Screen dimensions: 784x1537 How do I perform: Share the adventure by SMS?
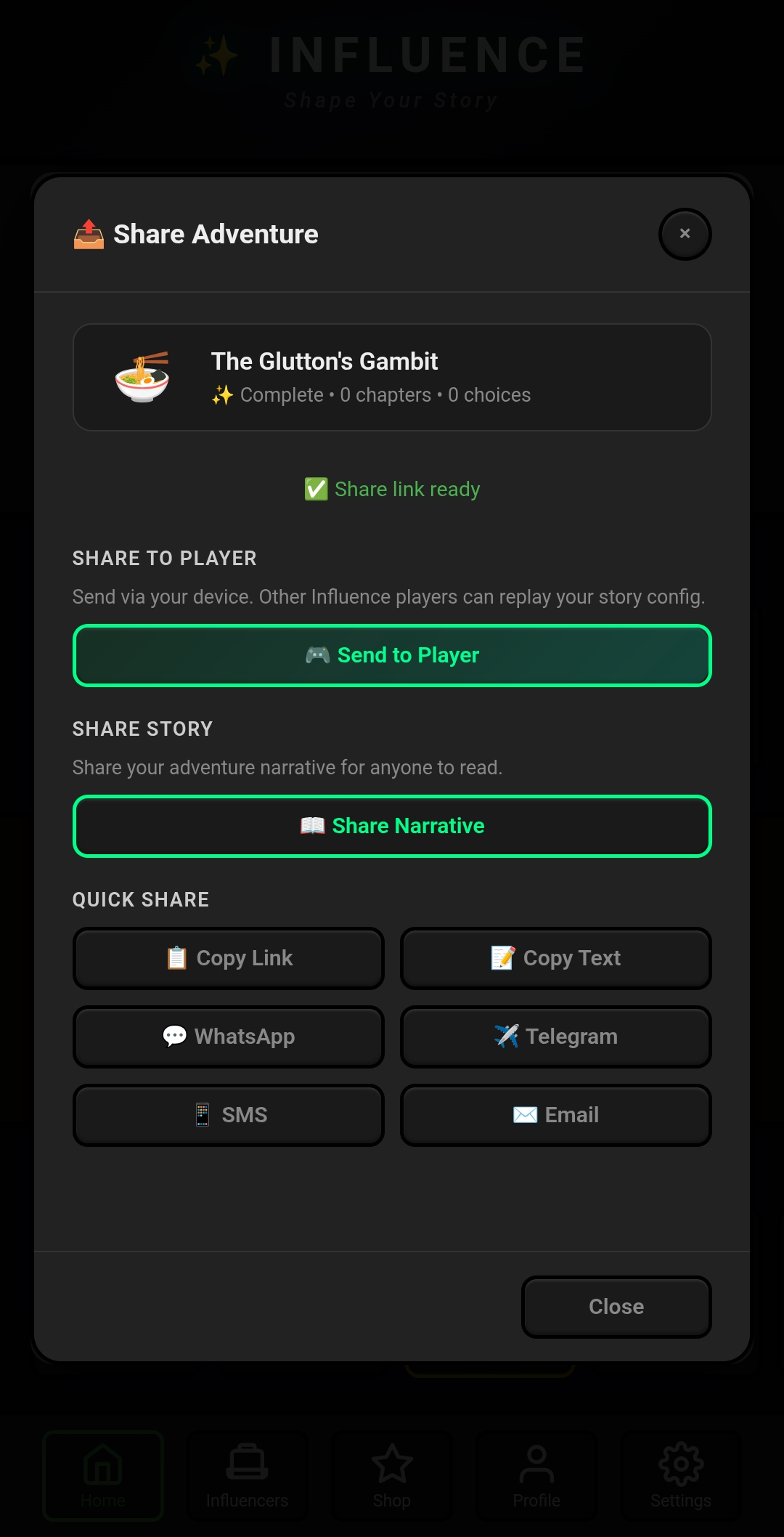[229, 1115]
